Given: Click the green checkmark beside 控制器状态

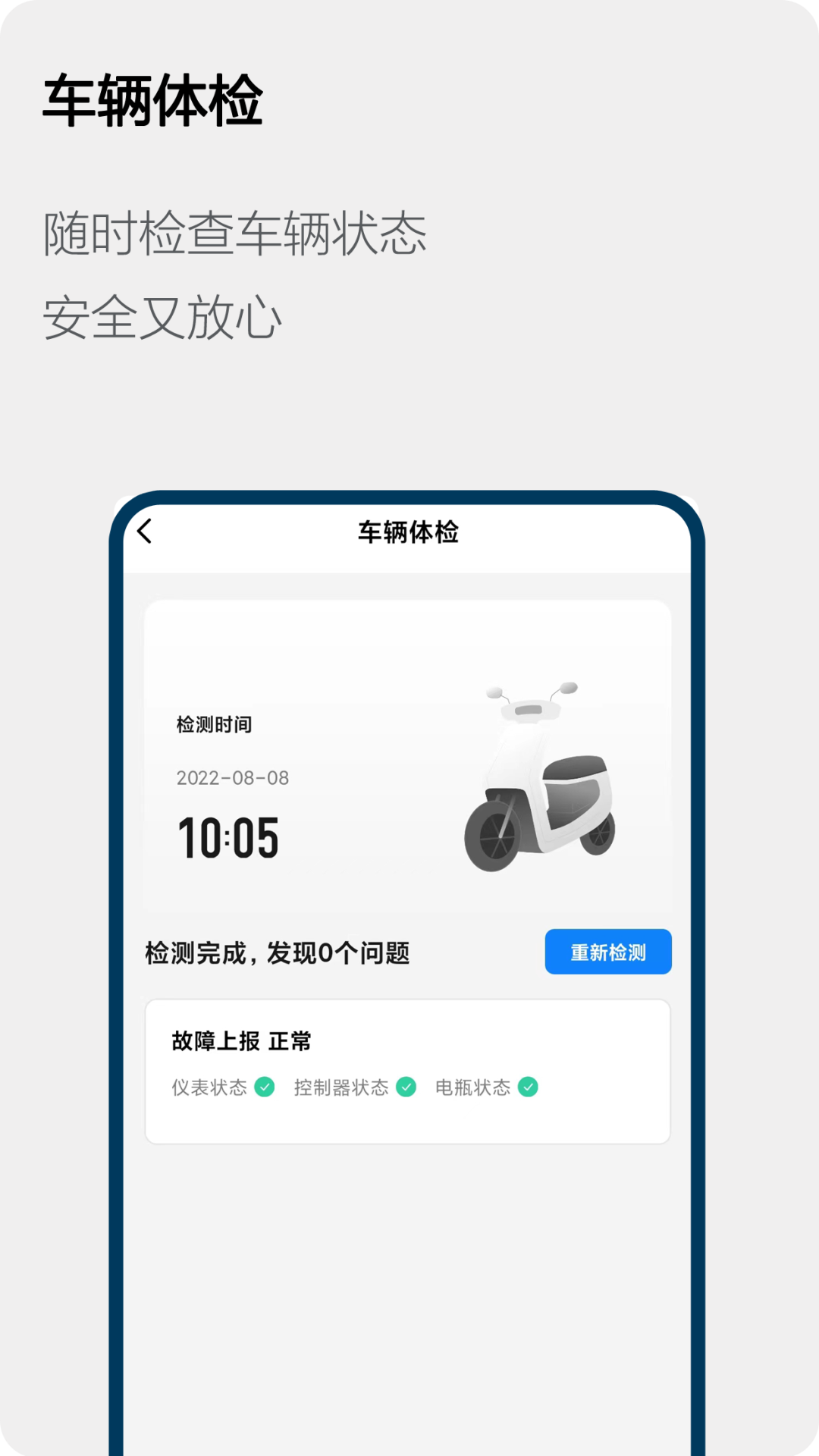Looking at the screenshot, I should click(408, 1087).
